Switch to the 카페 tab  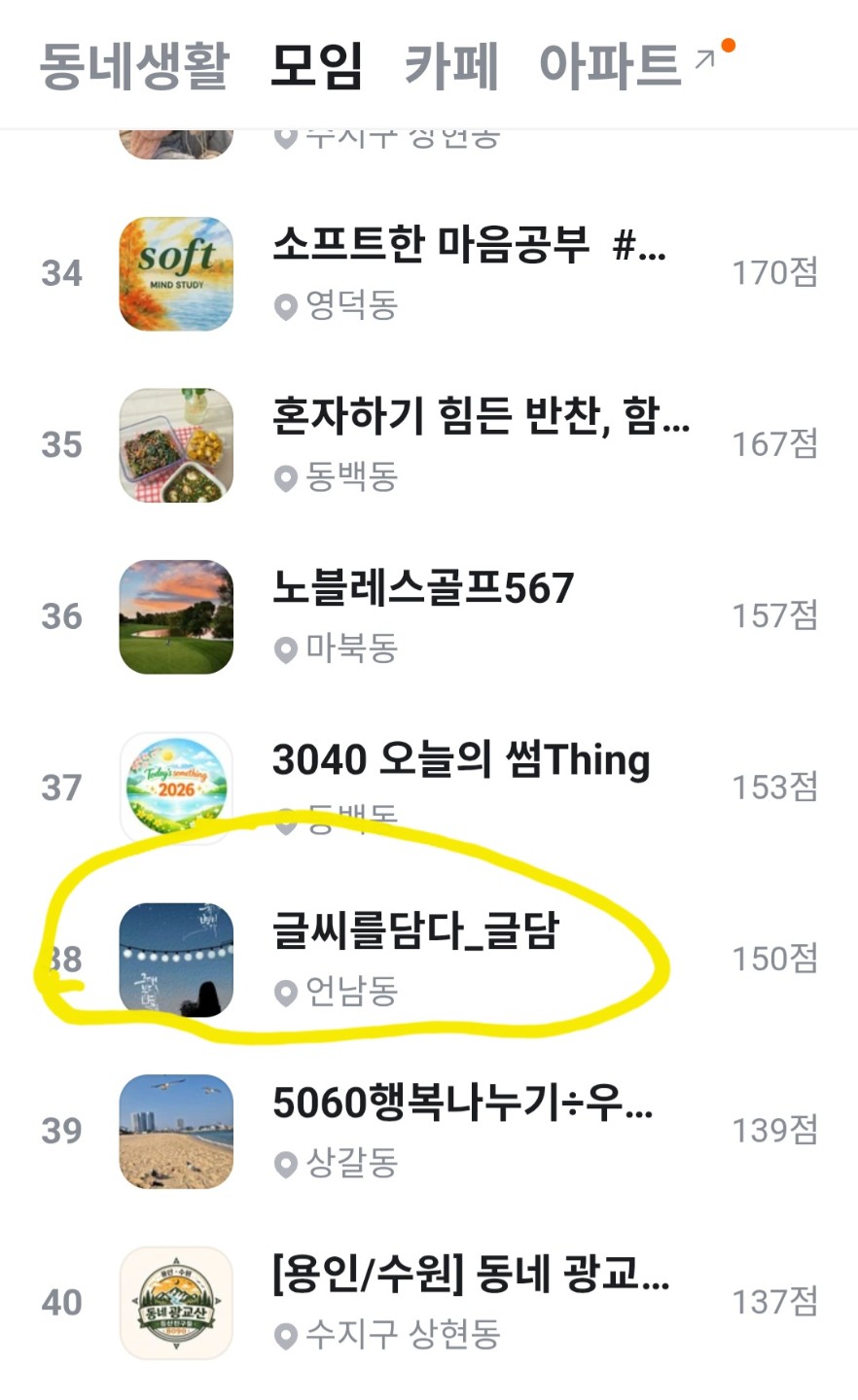(451, 66)
